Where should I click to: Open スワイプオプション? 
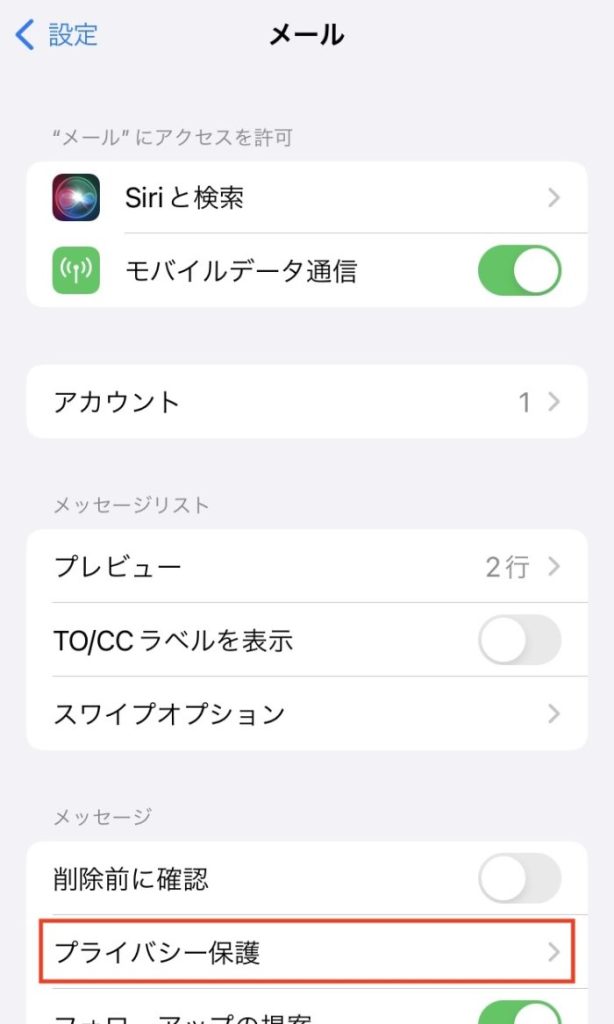point(306,714)
